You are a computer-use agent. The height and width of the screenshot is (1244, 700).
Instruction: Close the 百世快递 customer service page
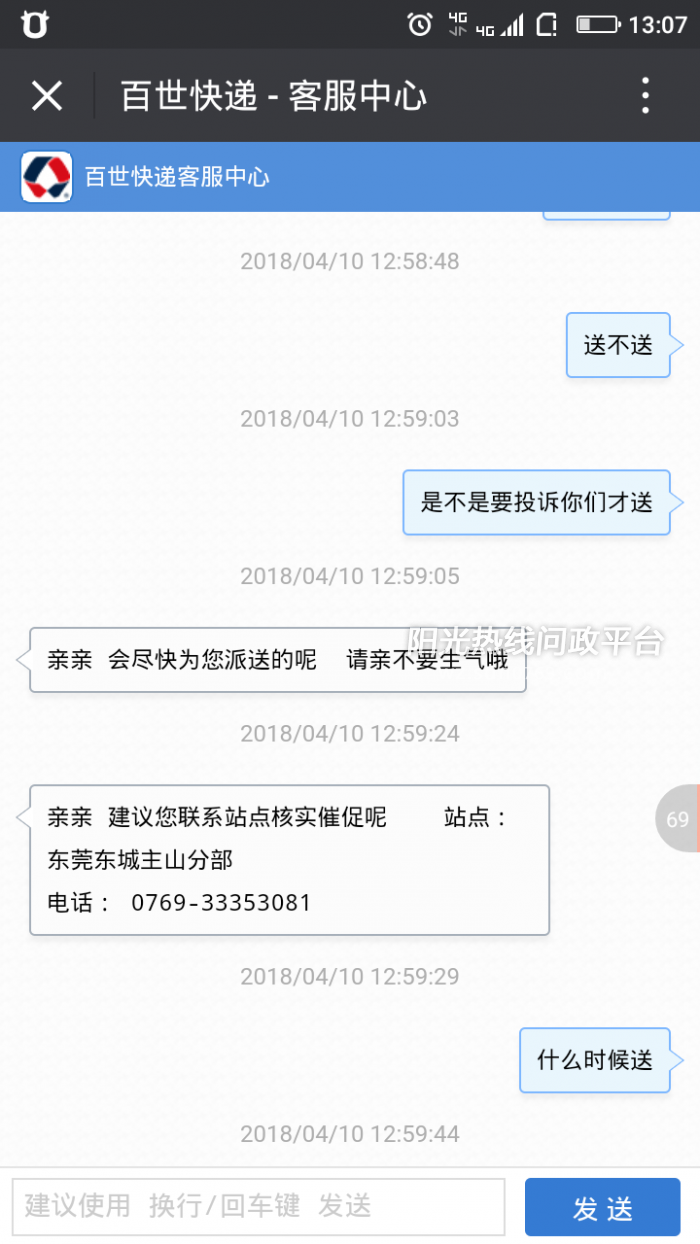pyautogui.click(x=47, y=96)
